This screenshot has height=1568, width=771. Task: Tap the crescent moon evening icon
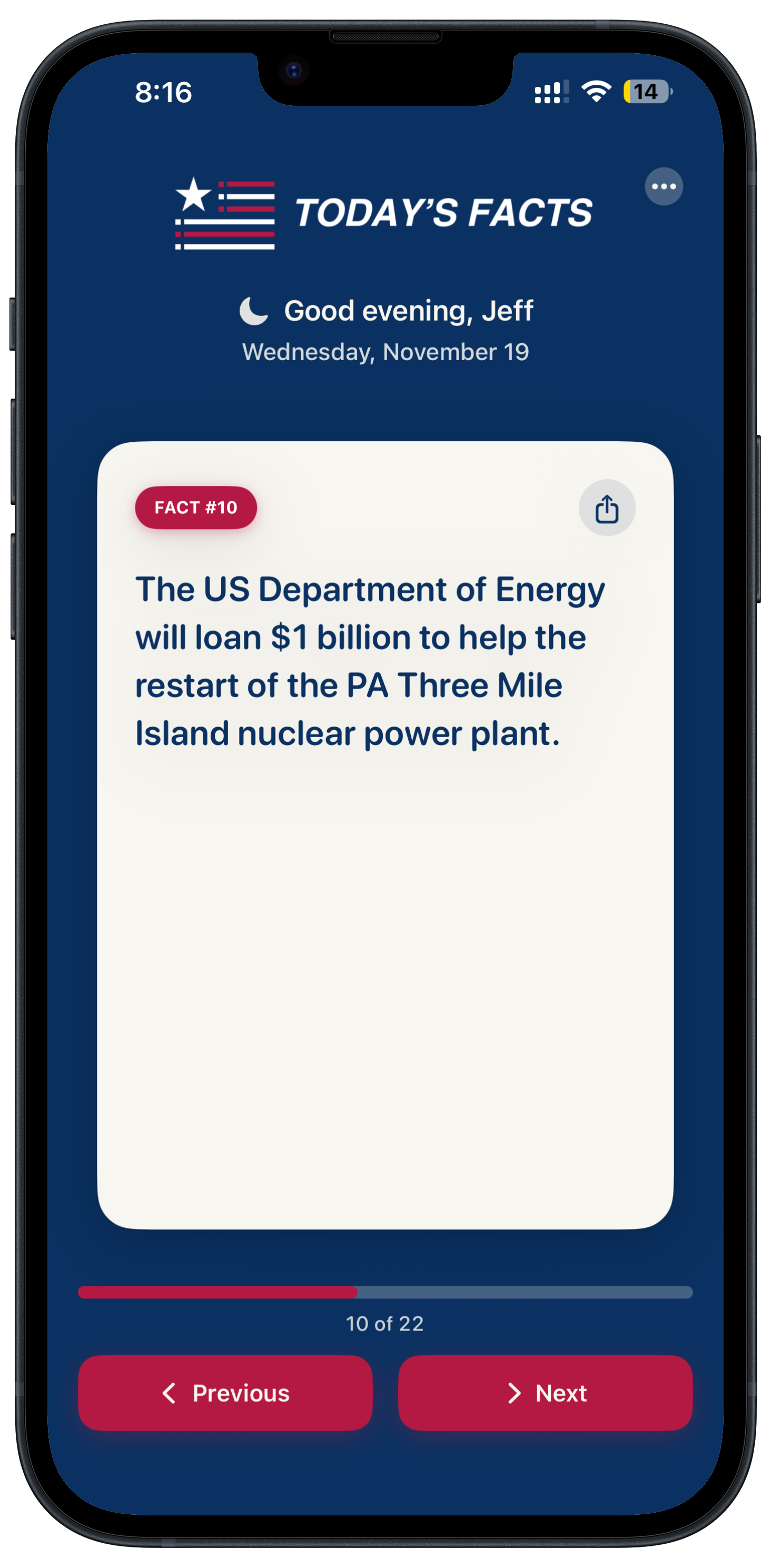[253, 310]
